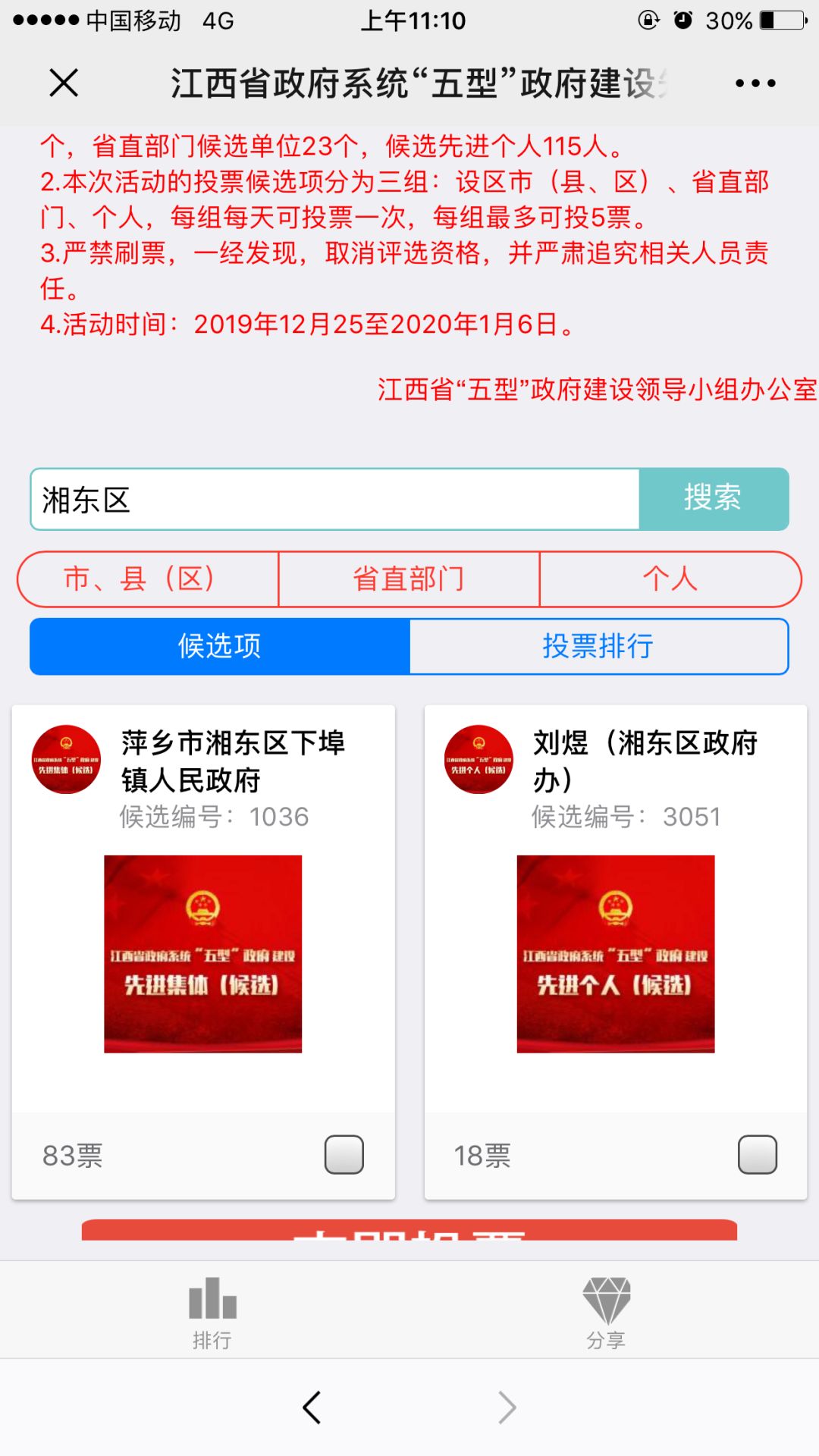Select the 市、县（区） category

point(147,579)
